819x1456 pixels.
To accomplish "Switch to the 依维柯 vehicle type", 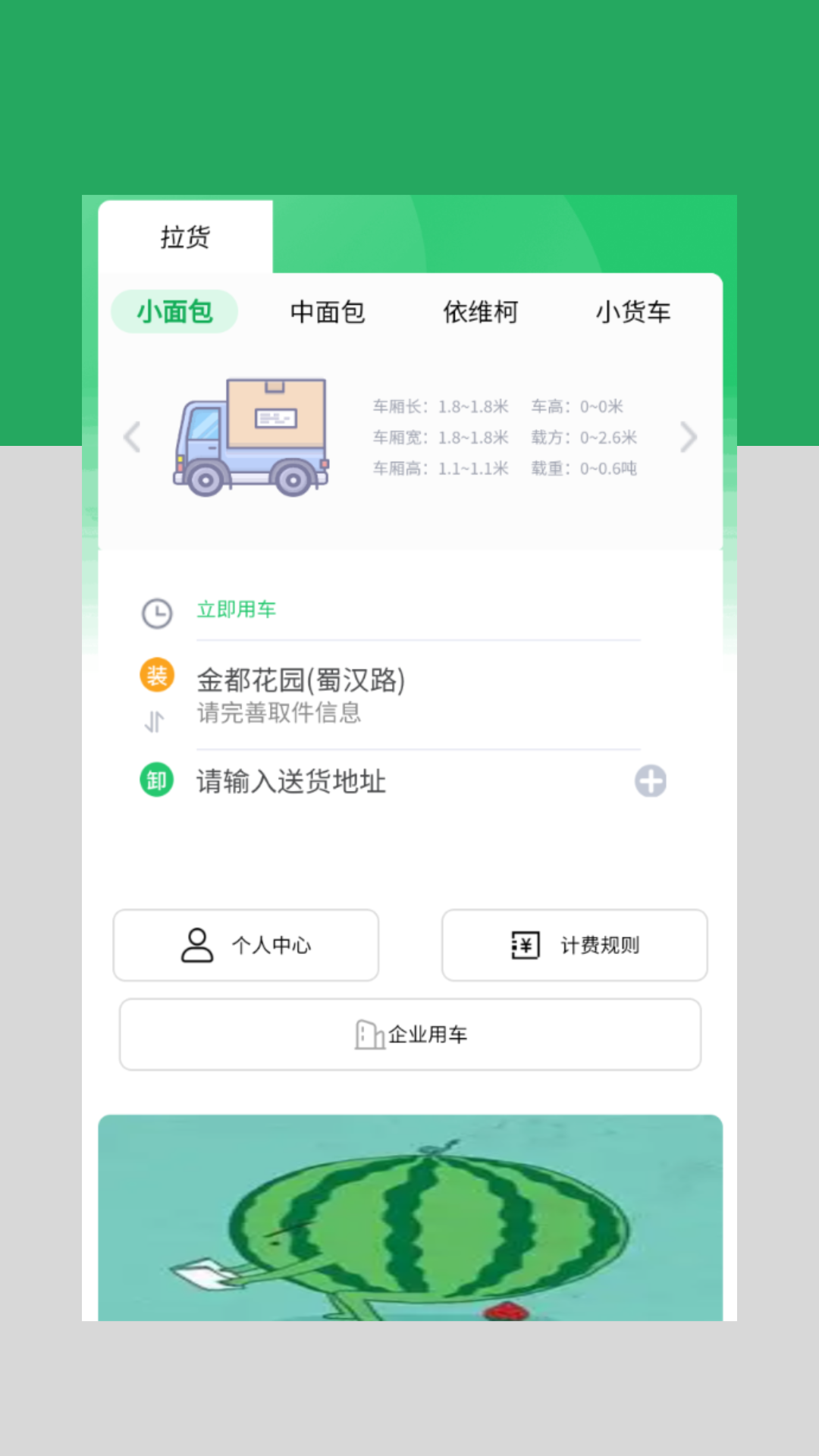I will [x=481, y=311].
